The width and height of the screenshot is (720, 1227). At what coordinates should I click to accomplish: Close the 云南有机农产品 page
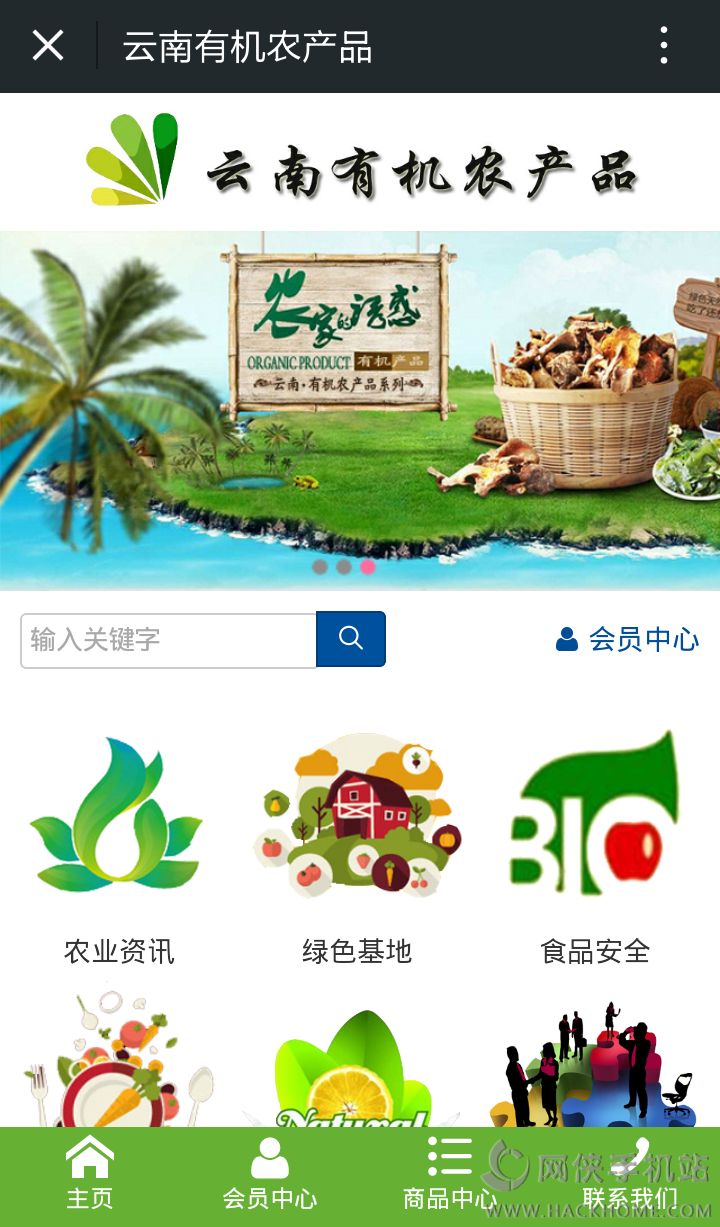tap(47, 46)
